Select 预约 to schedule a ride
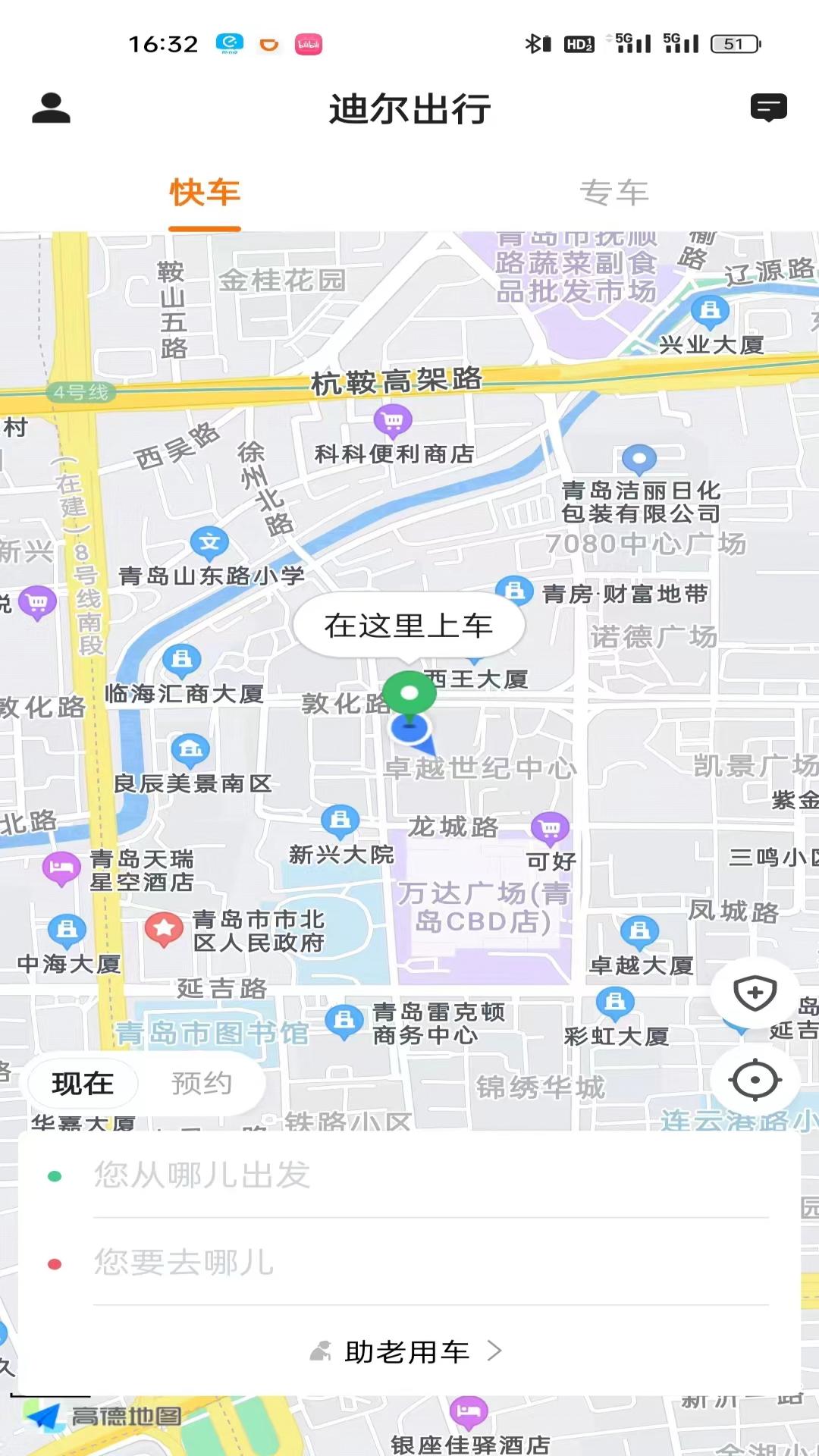 (x=202, y=1084)
